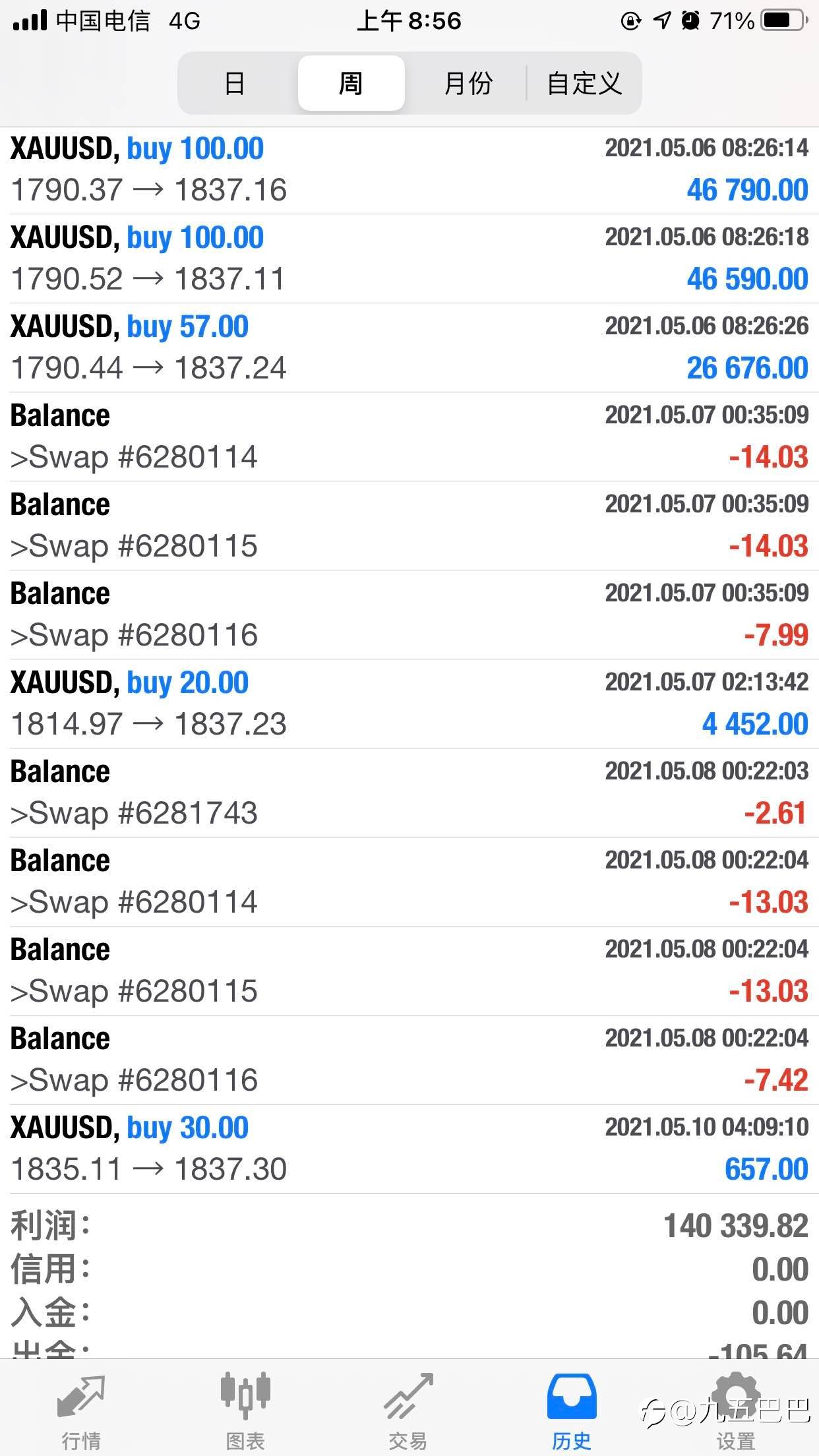Expand the XAUUSD buy 20.00 trade
This screenshot has width=819, height=1456.
(409, 704)
